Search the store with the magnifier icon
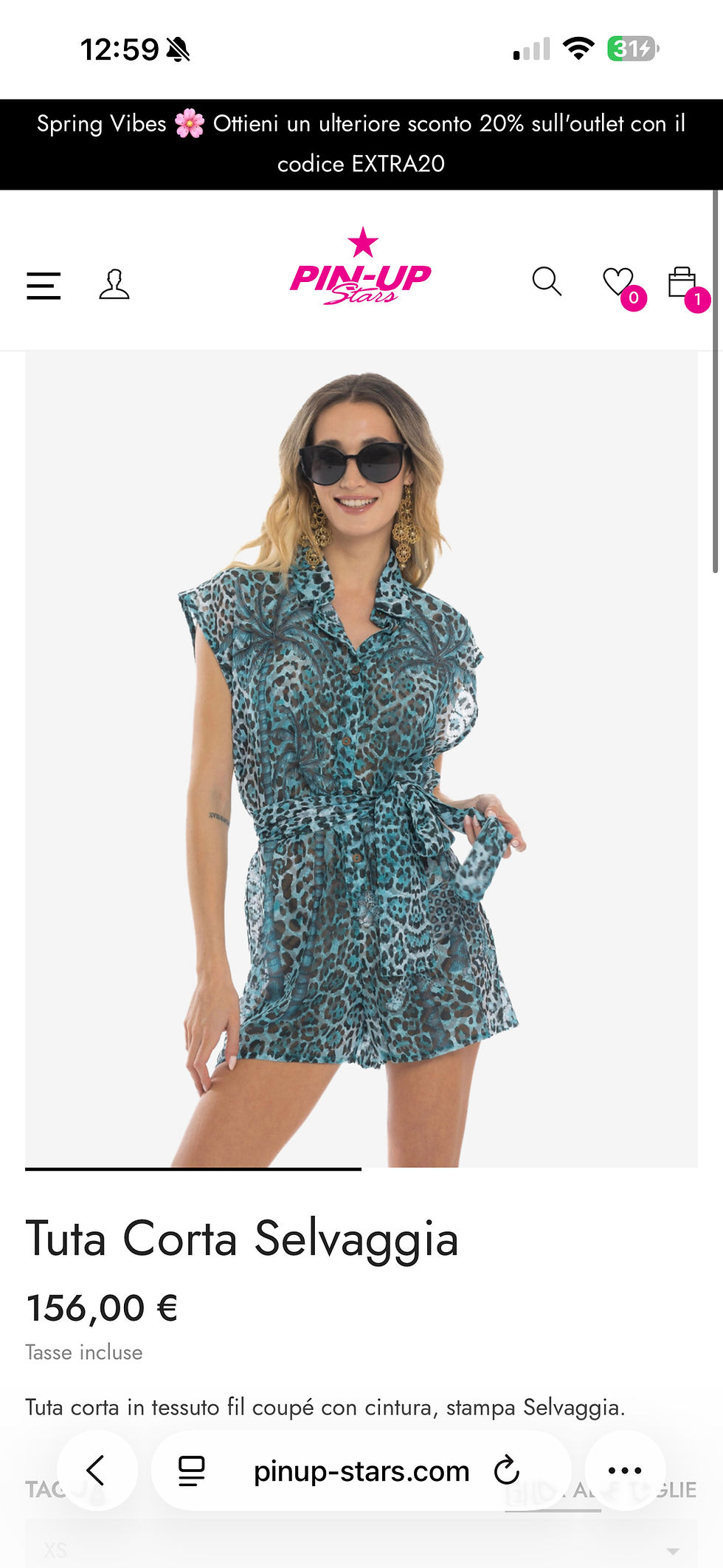Image resolution: width=723 pixels, height=1568 pixels. click(547, 281)
